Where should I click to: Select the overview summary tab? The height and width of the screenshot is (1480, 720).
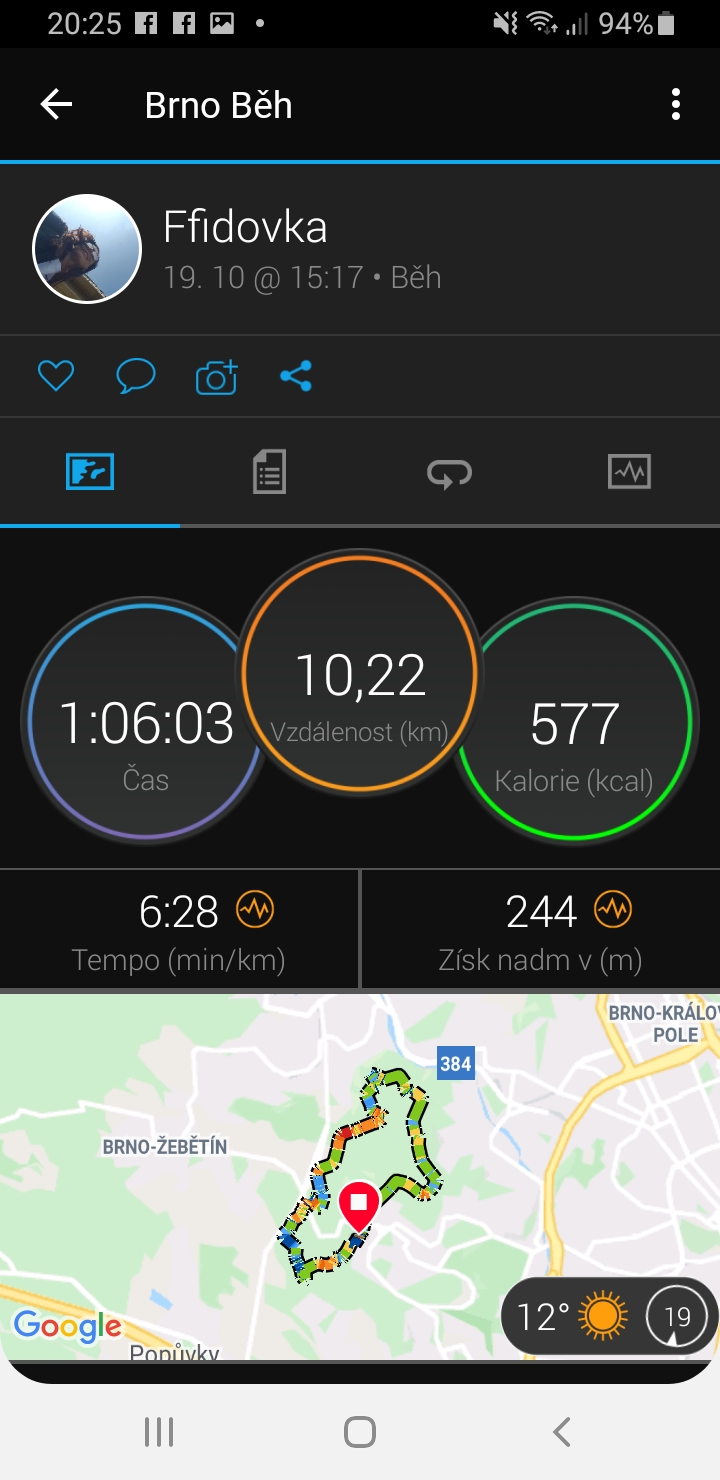(x=90, y=471)
